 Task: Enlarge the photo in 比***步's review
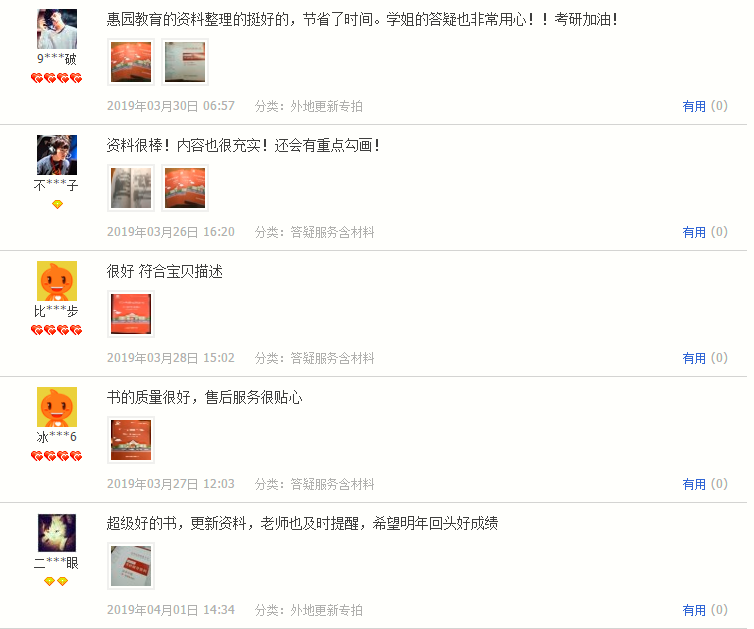[x=131, y=314]
